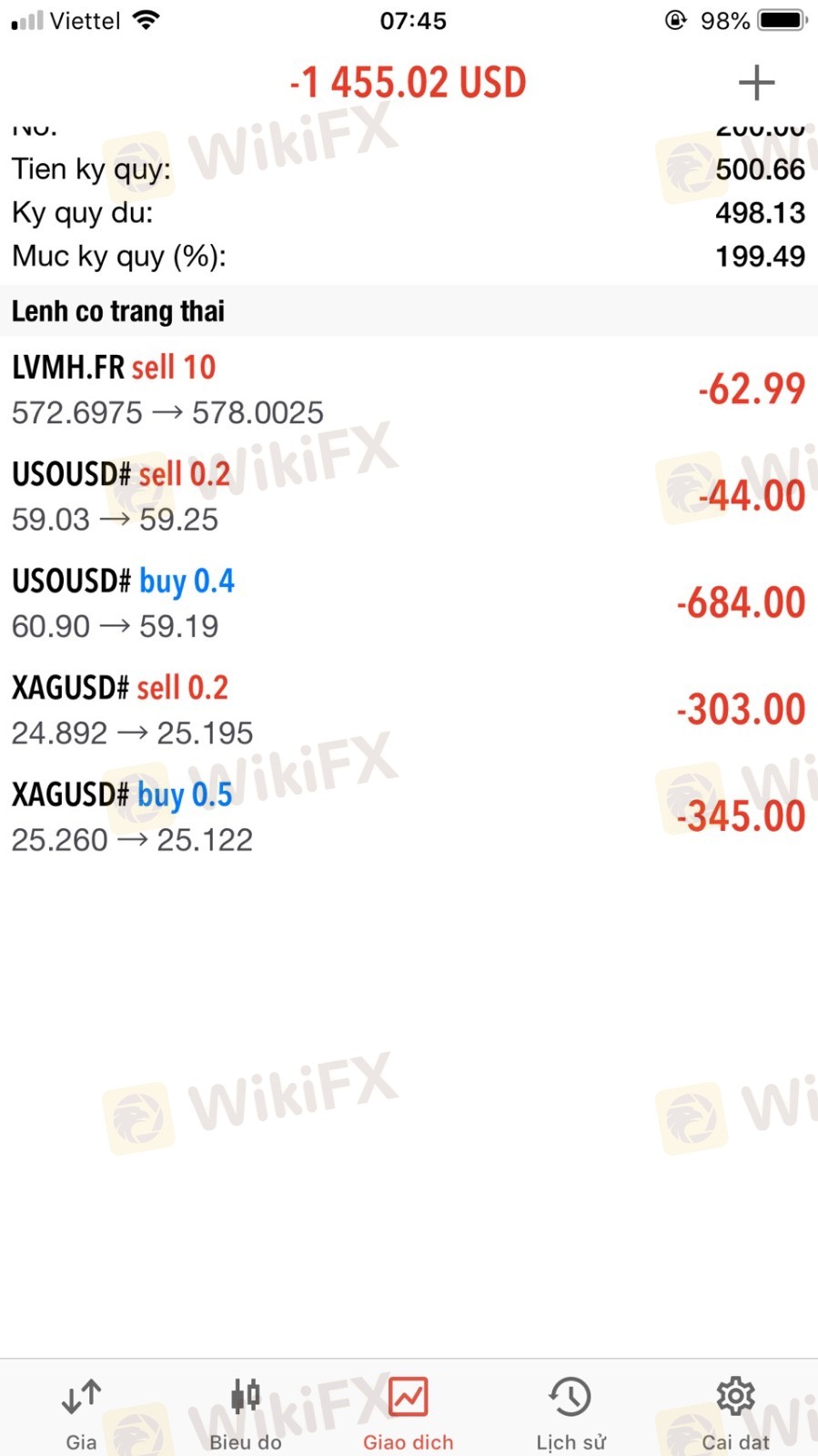Go to the Bieu do tab
The height and width of the screenshot is (1456, 818).
pos(246,1412)
